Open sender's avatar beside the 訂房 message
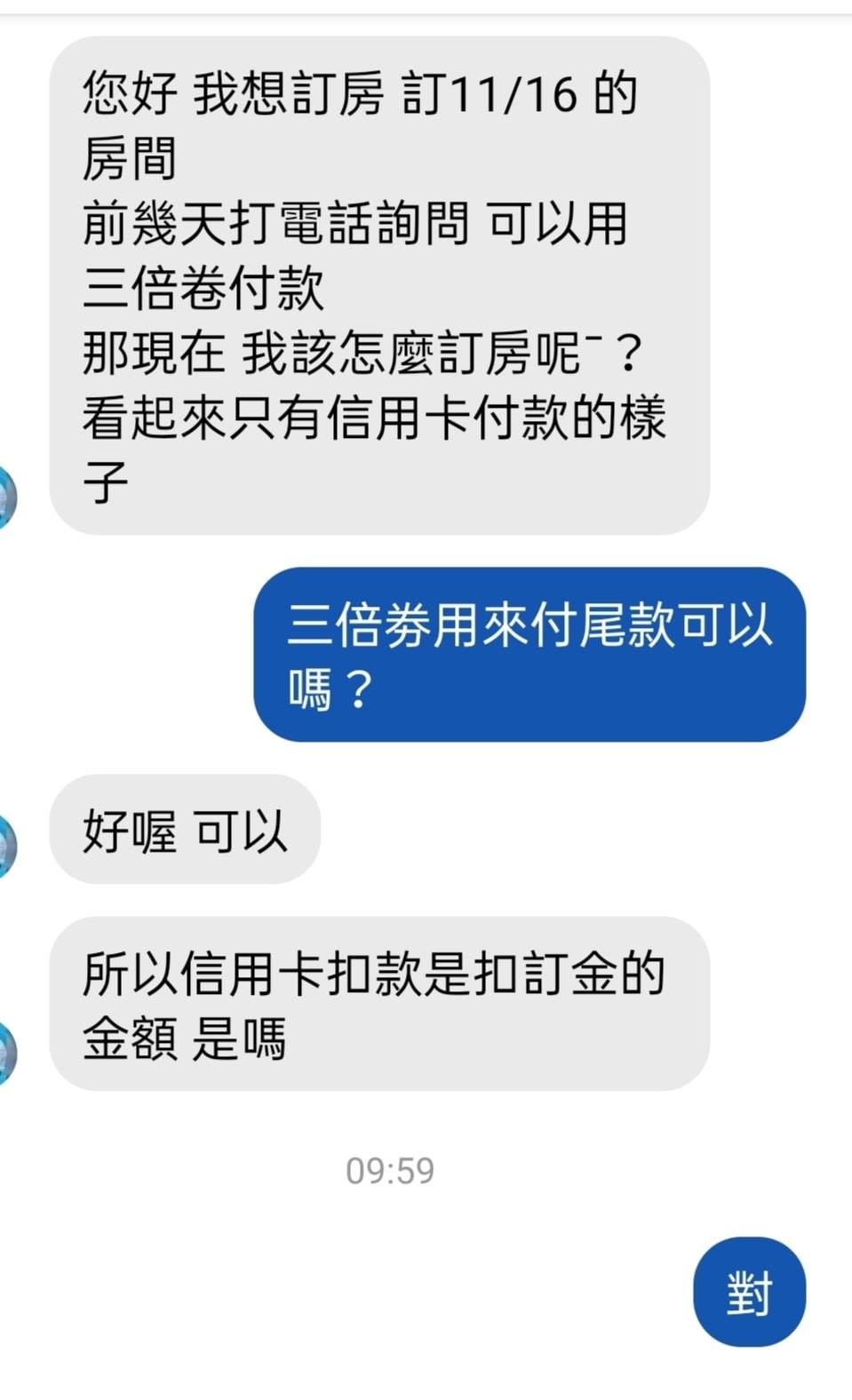The height and width of the screenshot is (1400, 852). [x=7, y=497]
